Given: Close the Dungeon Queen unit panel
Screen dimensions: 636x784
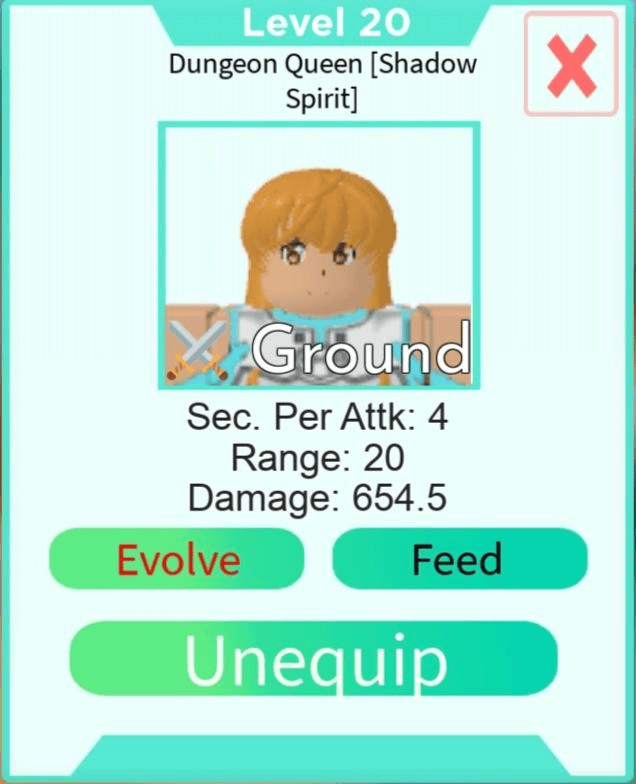Looking at the screenshot, I should 572,64.
